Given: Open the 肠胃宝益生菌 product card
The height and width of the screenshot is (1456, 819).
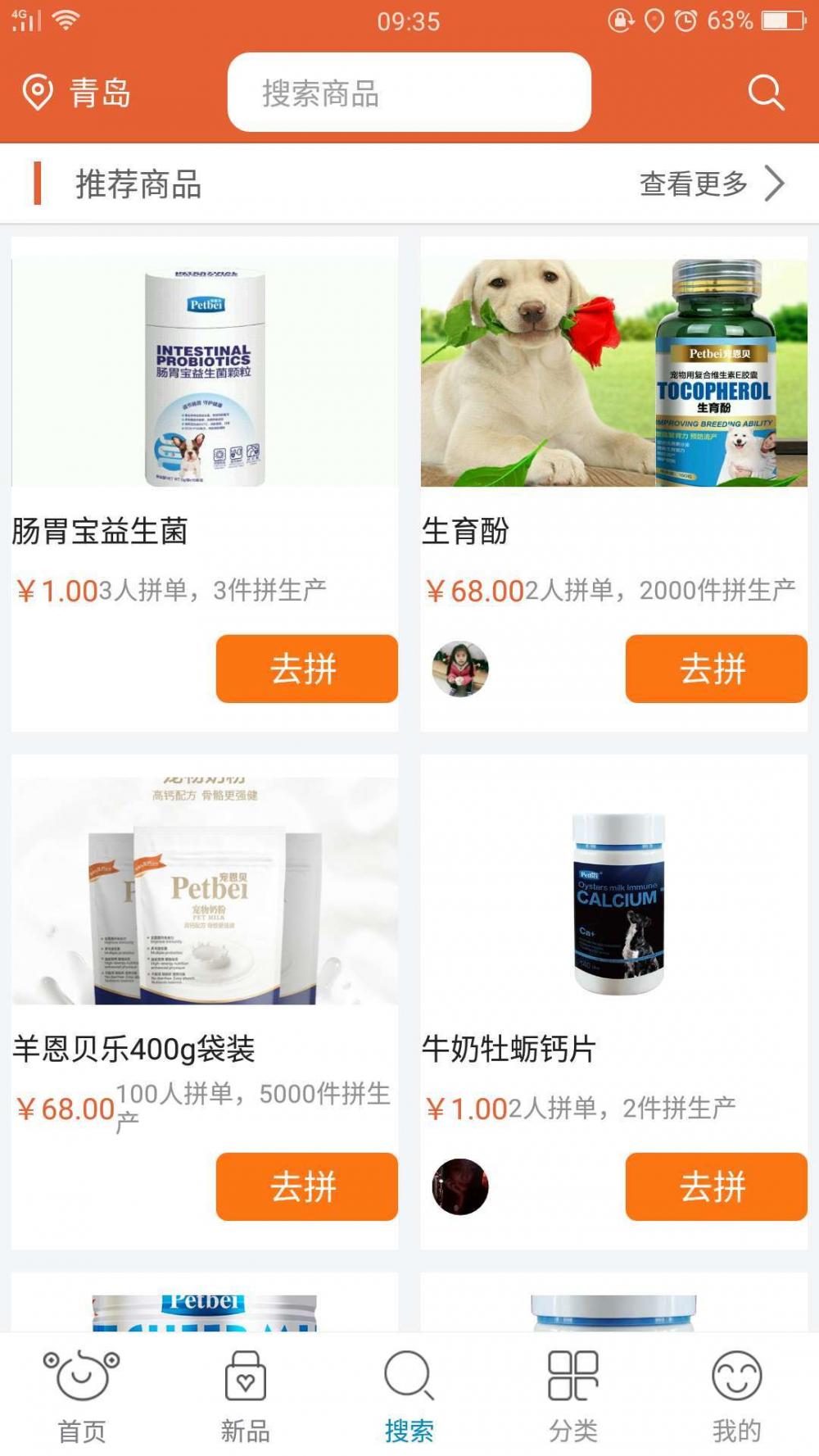Looking at the screenshot, I should 204,373.
